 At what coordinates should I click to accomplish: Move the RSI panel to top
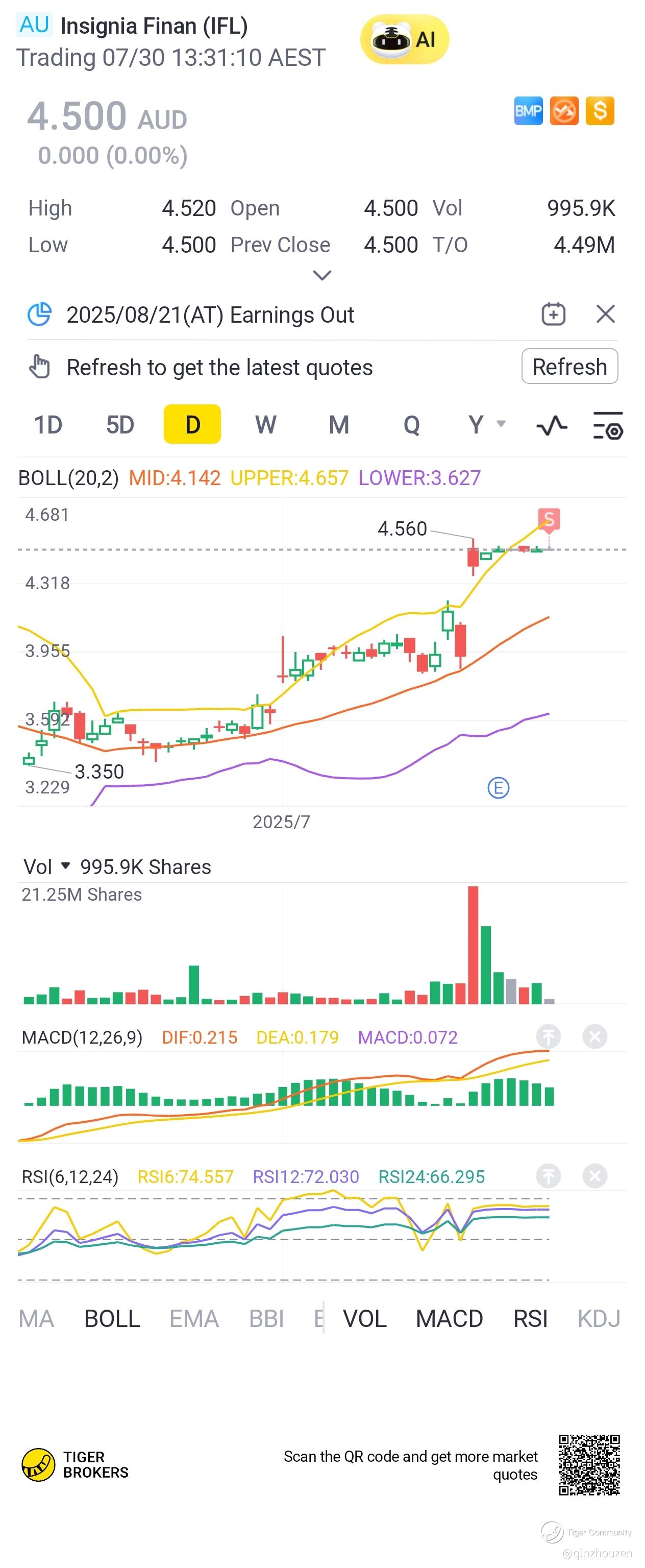pyautogui.click(x=548, y=1175)
